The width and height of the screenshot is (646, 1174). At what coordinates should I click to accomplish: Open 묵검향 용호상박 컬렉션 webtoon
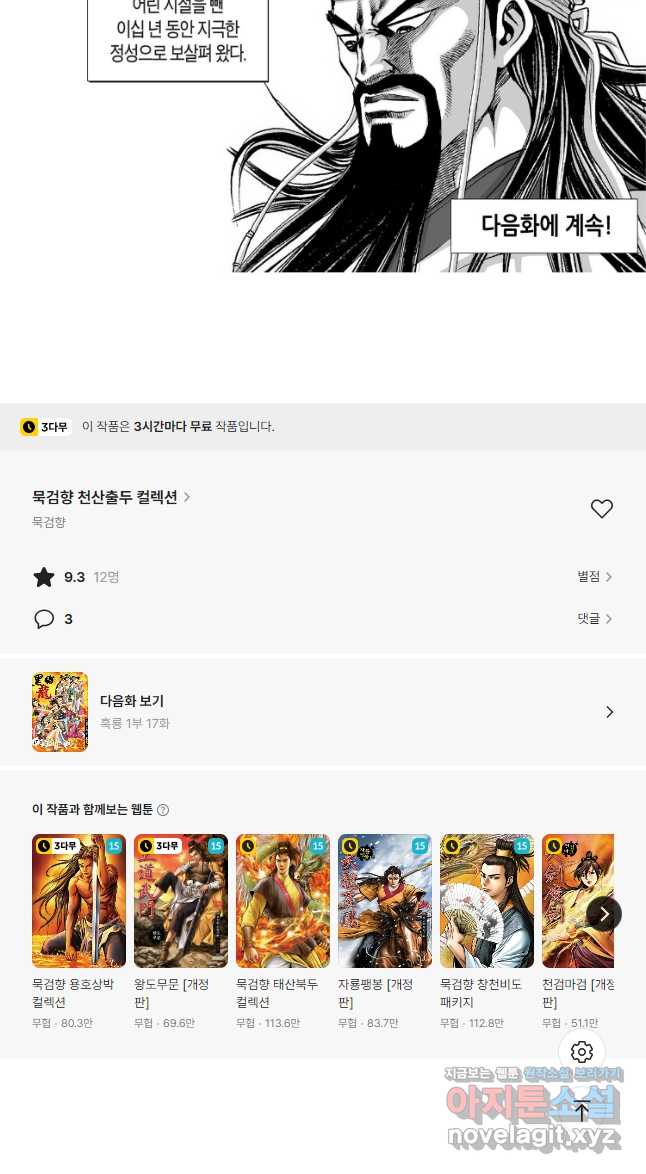[79, 902]
